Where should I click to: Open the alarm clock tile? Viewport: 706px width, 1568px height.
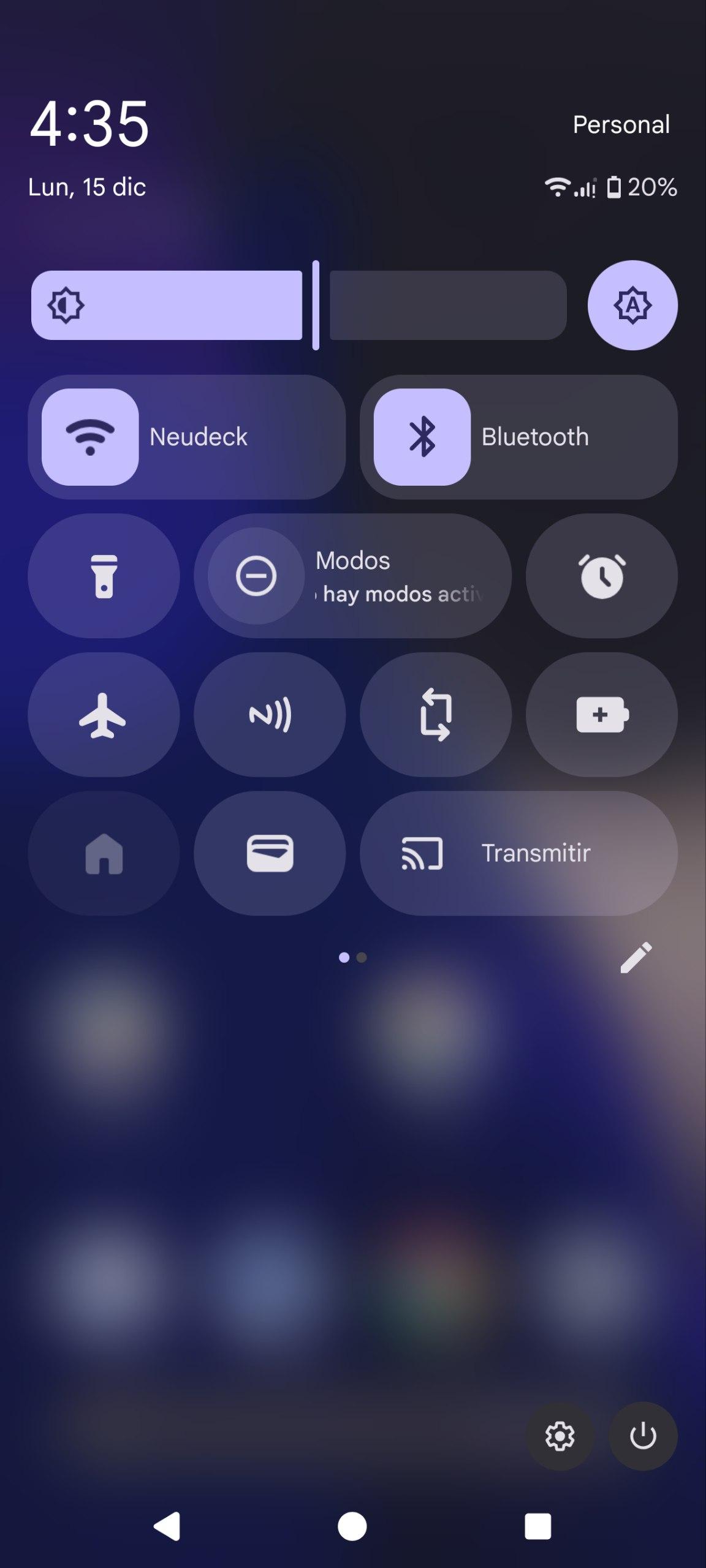pos(601,576)
